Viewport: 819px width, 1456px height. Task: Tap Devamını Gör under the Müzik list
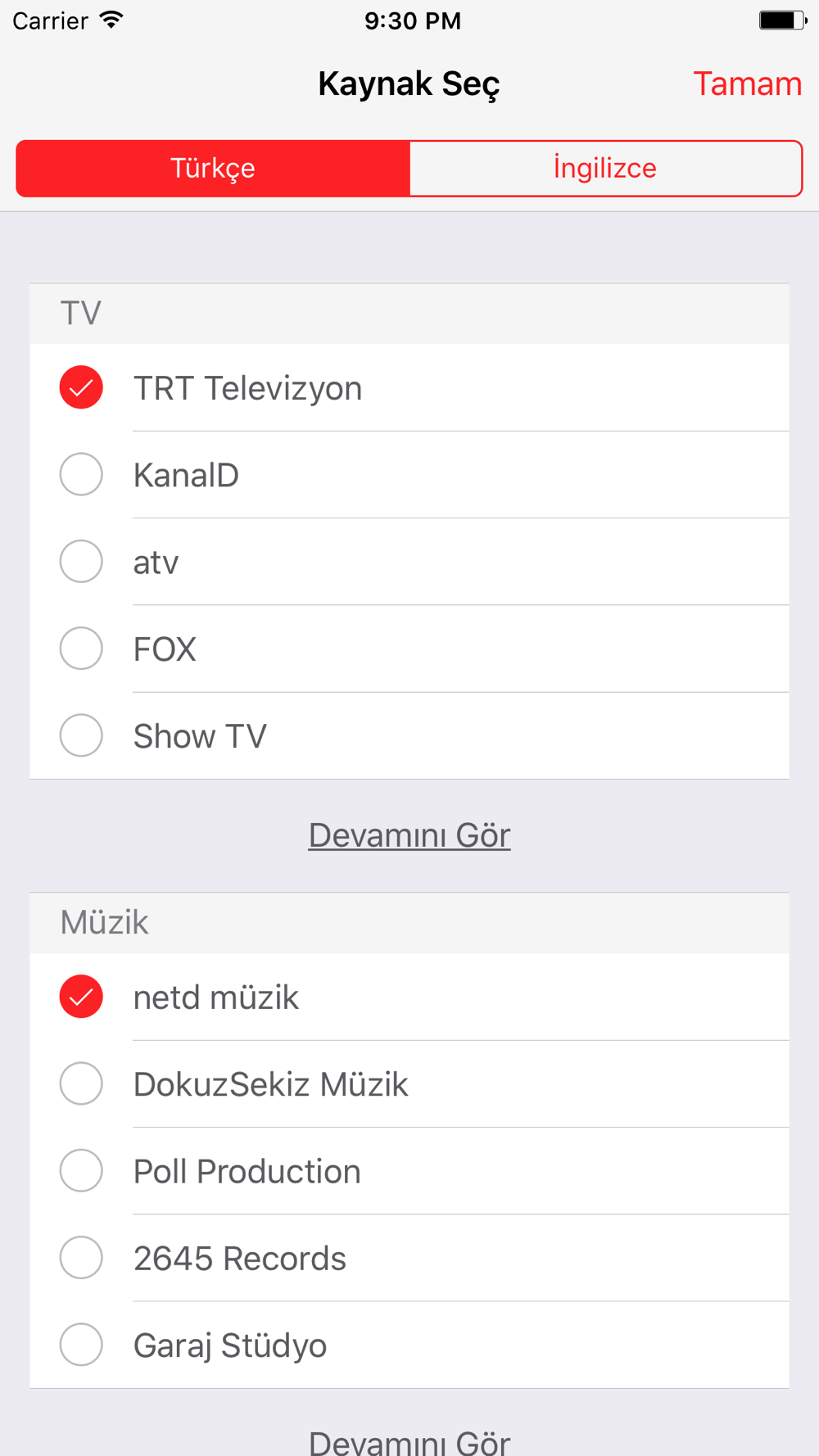click(x=409, y=1441)
